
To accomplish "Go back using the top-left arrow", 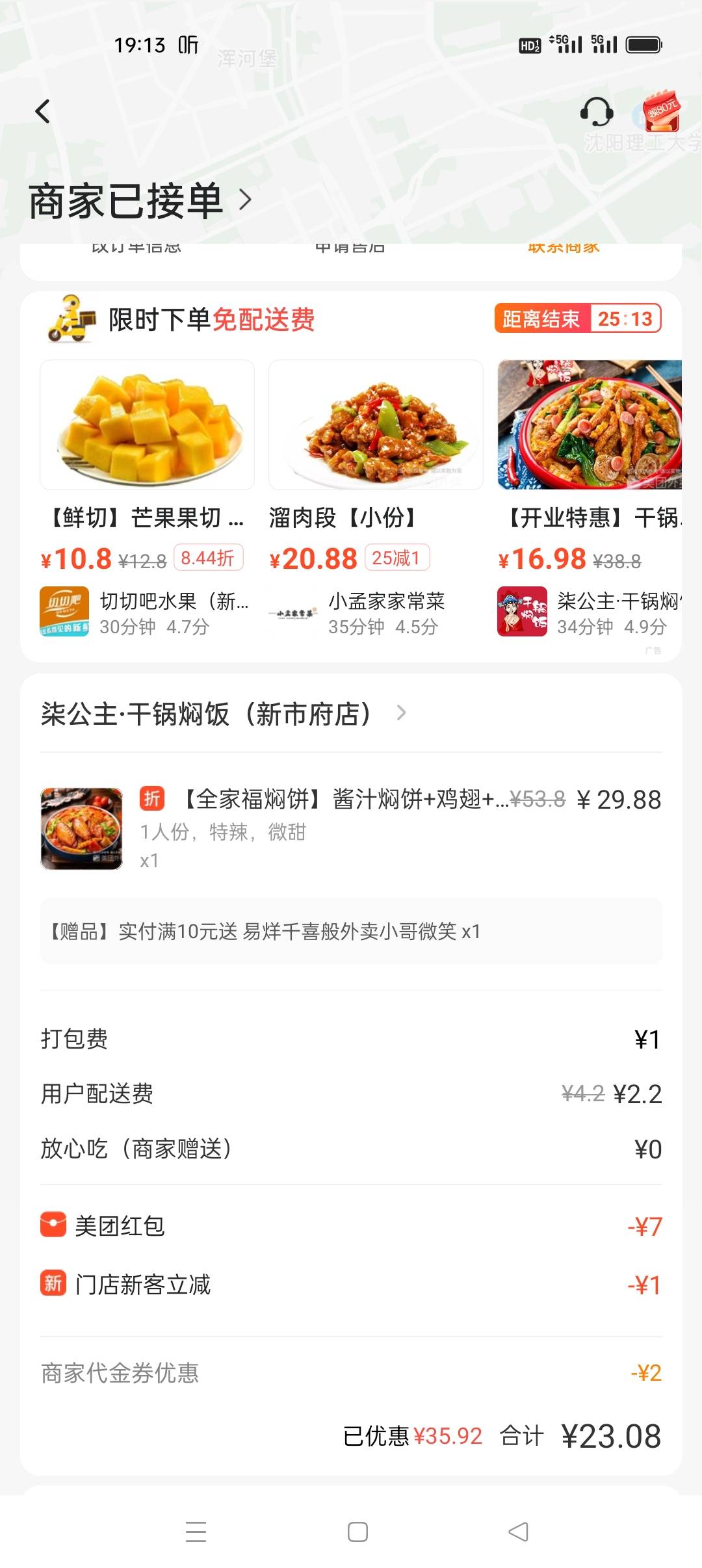I will point(43,111).
